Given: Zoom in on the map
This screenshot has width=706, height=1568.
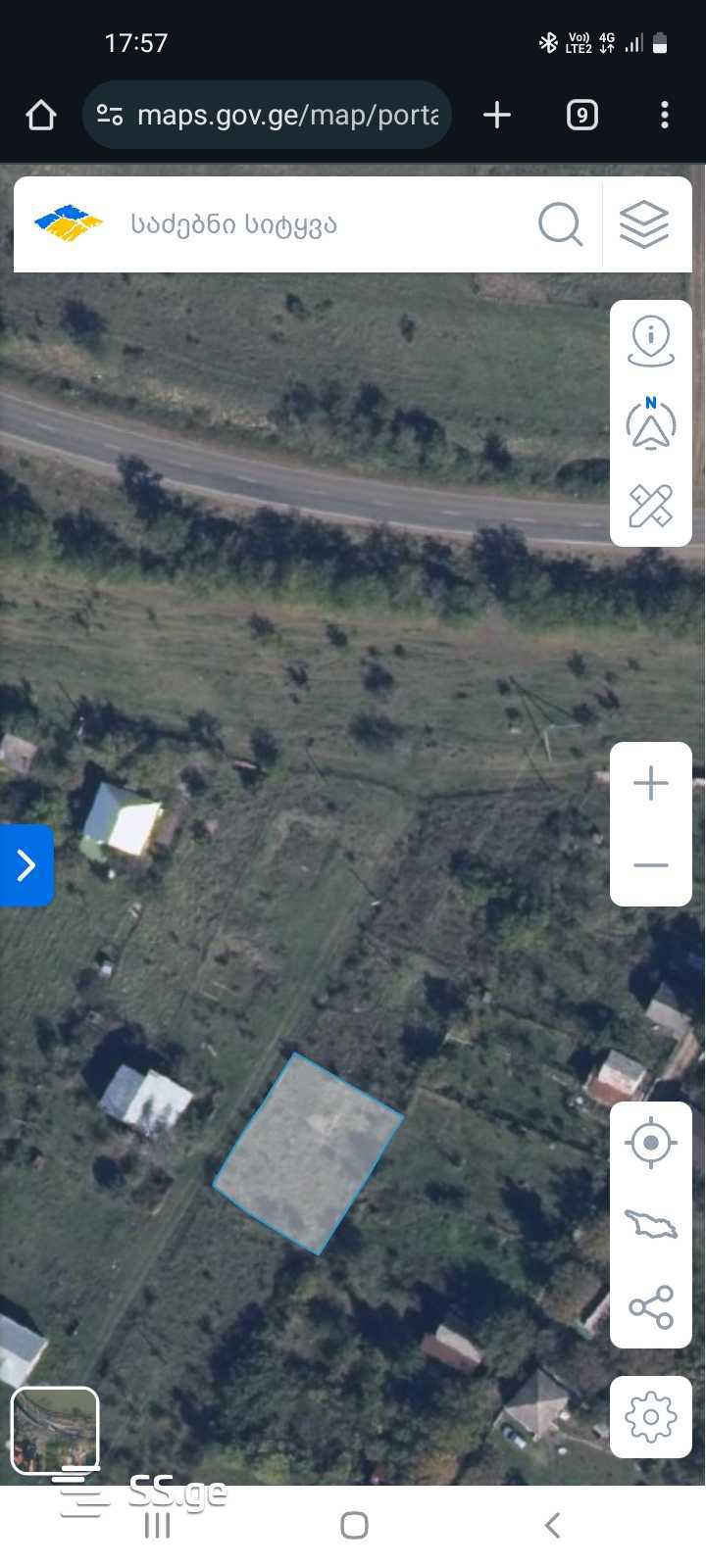Looking at the screenshot, I should [x=651, y=783].
